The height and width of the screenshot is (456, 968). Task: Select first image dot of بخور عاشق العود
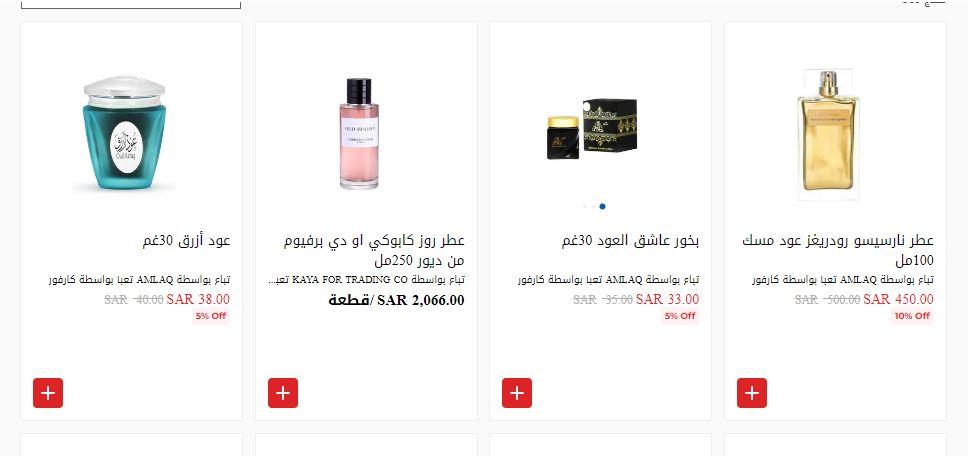coord(585,207)
